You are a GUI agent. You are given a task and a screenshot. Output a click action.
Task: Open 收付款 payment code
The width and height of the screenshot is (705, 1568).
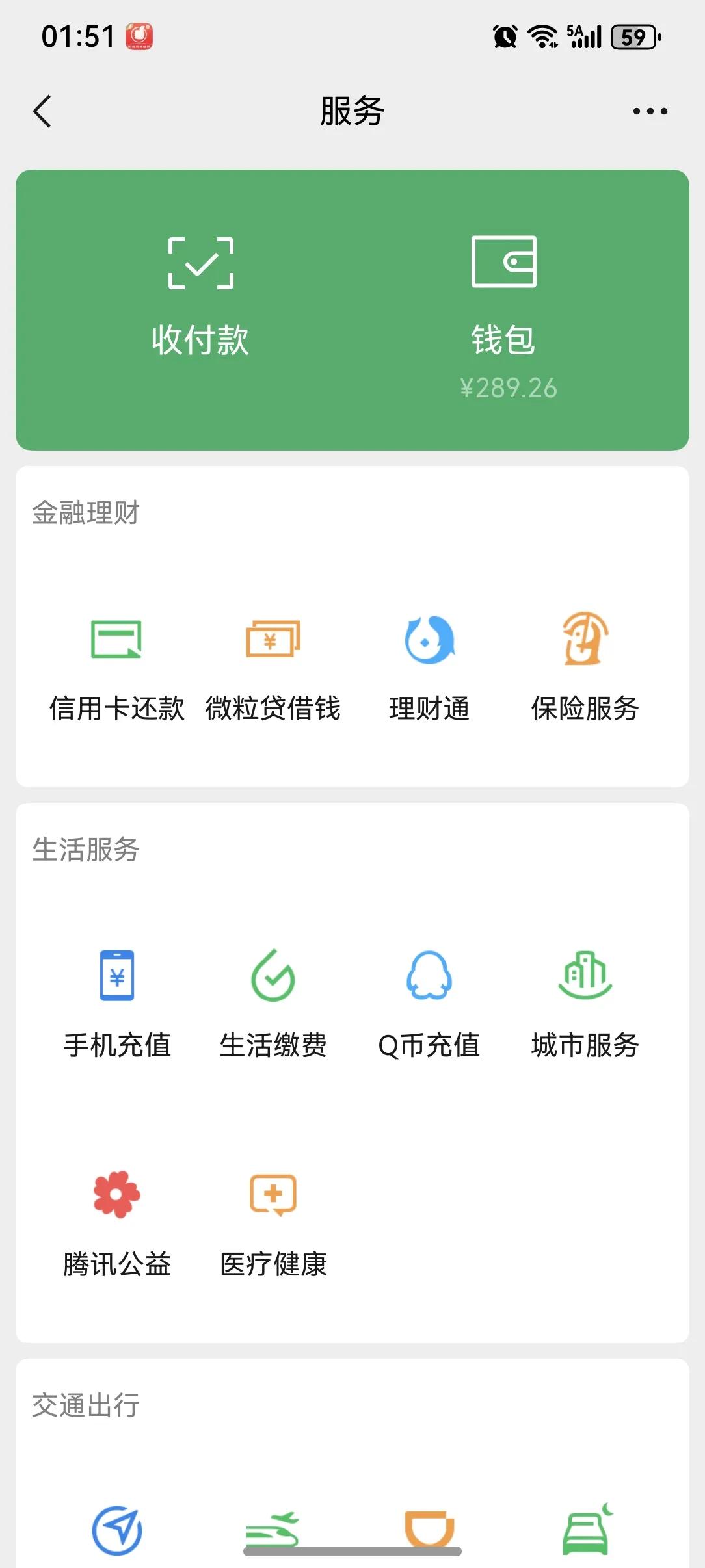[x=200, y=296]
